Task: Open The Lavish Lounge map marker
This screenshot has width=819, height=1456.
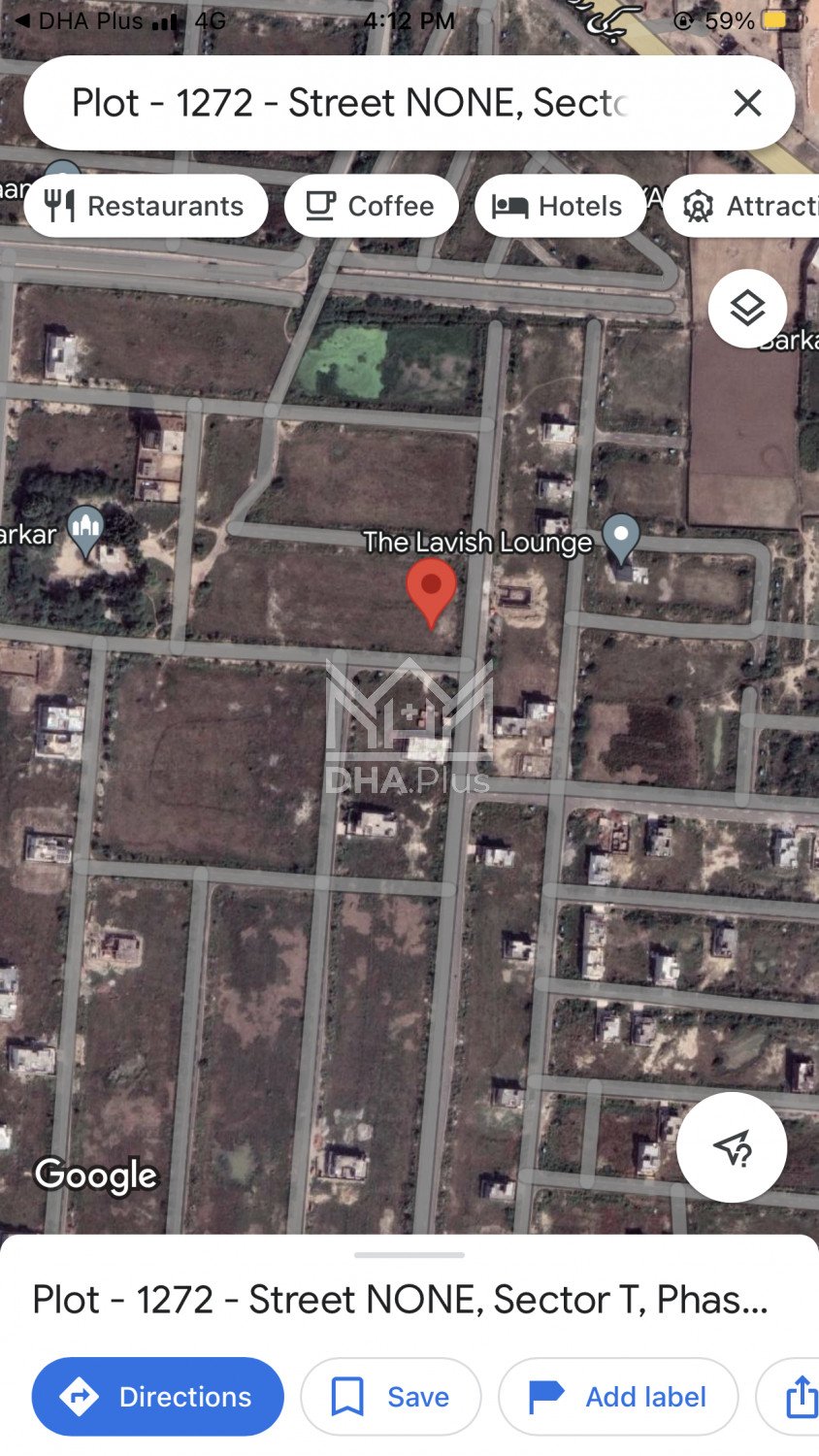Action: pyautogui.click(x=621, y=538)
